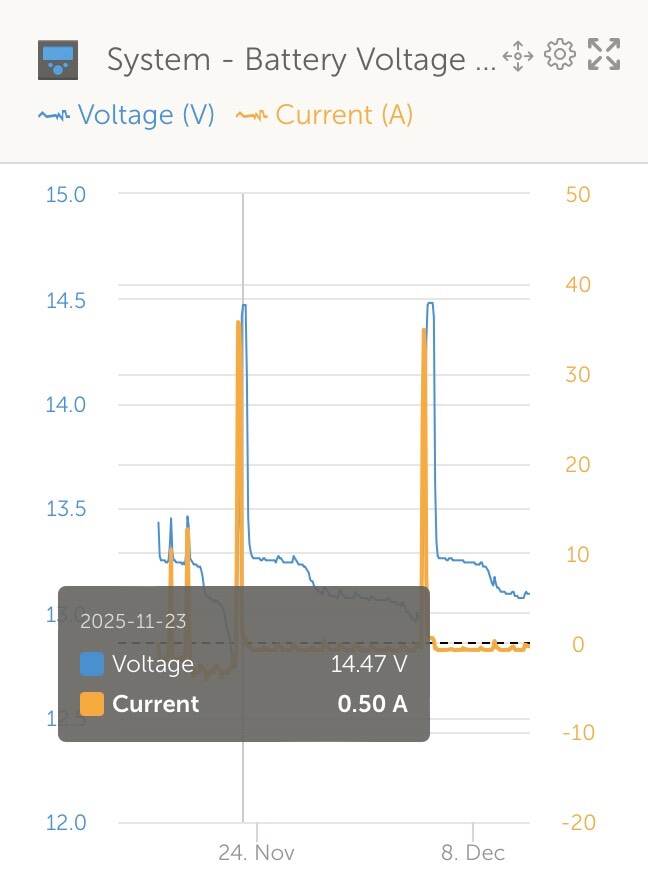Hide the Current (A) series in legend

pyautogui.click(x=325, y=115)
